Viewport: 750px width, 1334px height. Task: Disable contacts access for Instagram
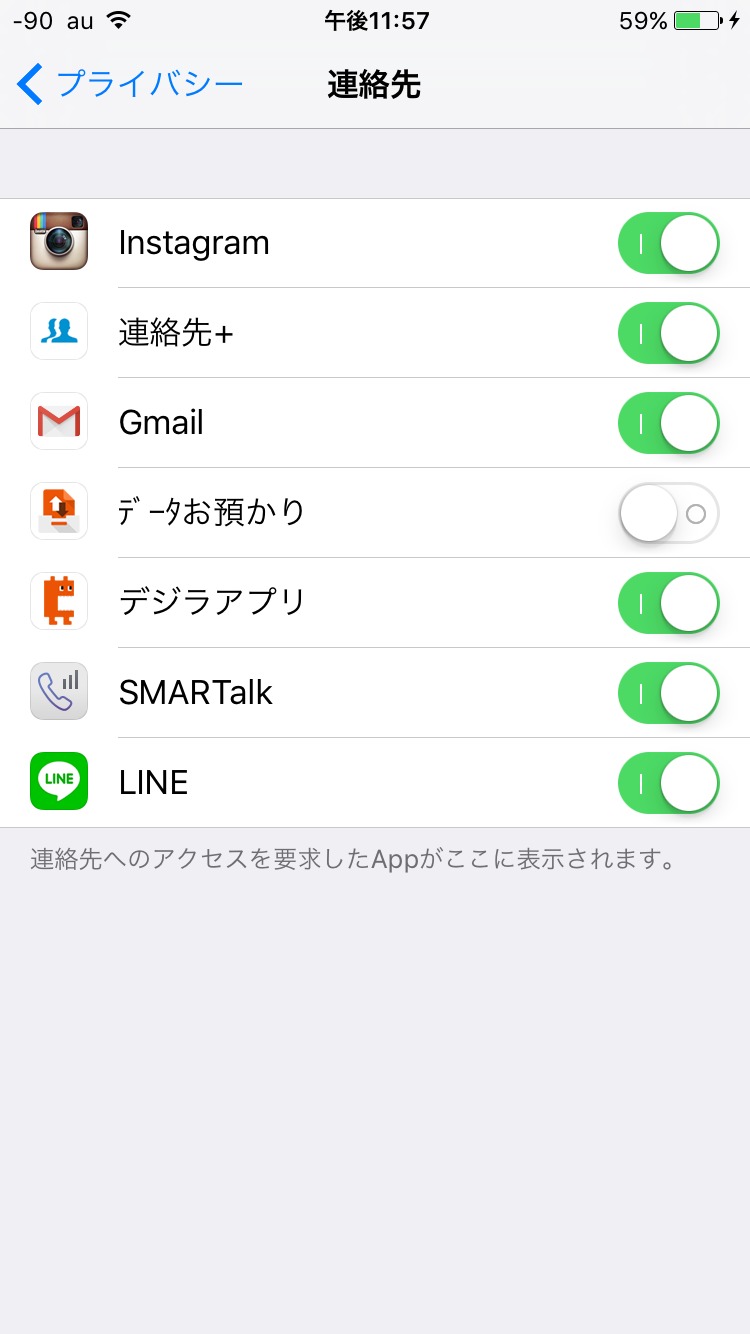coord(668,243)
